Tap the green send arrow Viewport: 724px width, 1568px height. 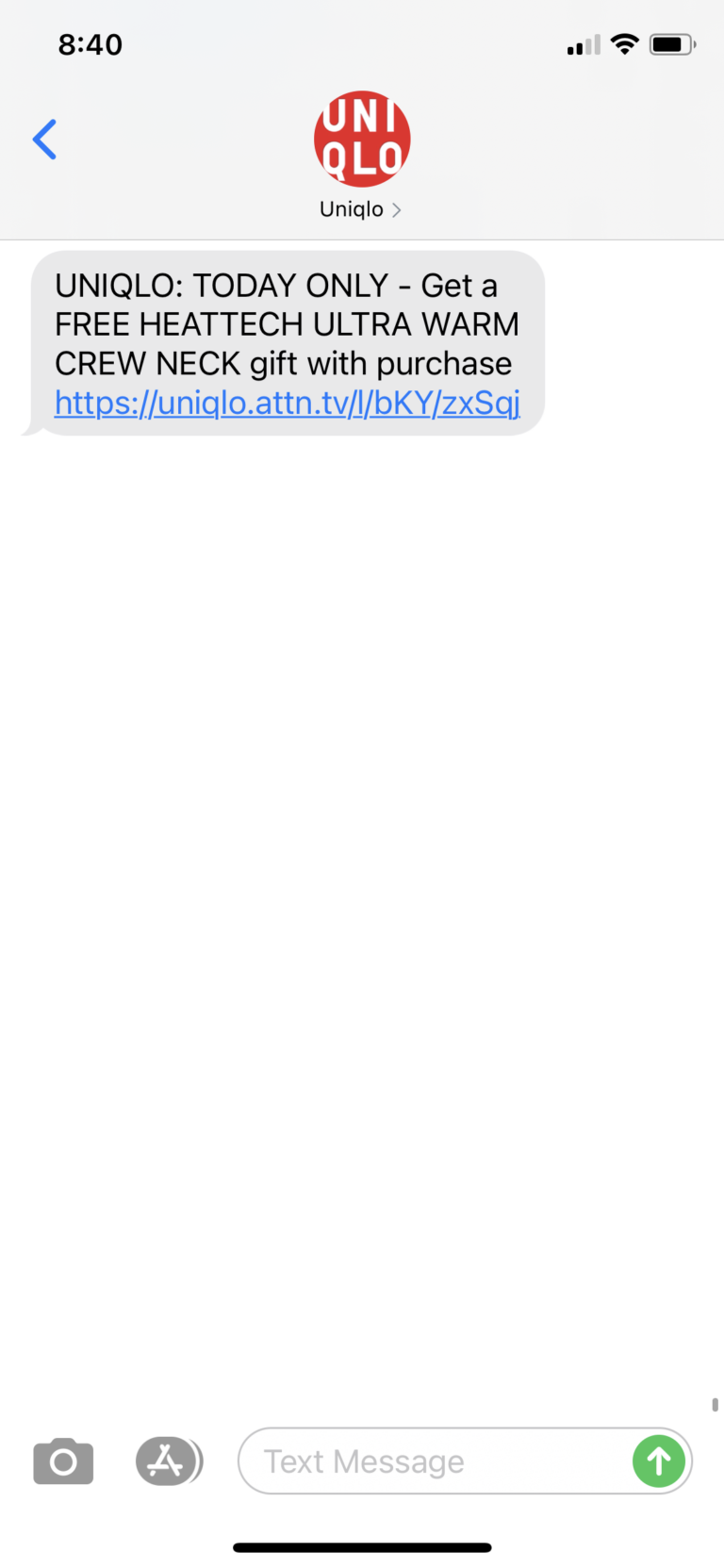pos(658,1461)
